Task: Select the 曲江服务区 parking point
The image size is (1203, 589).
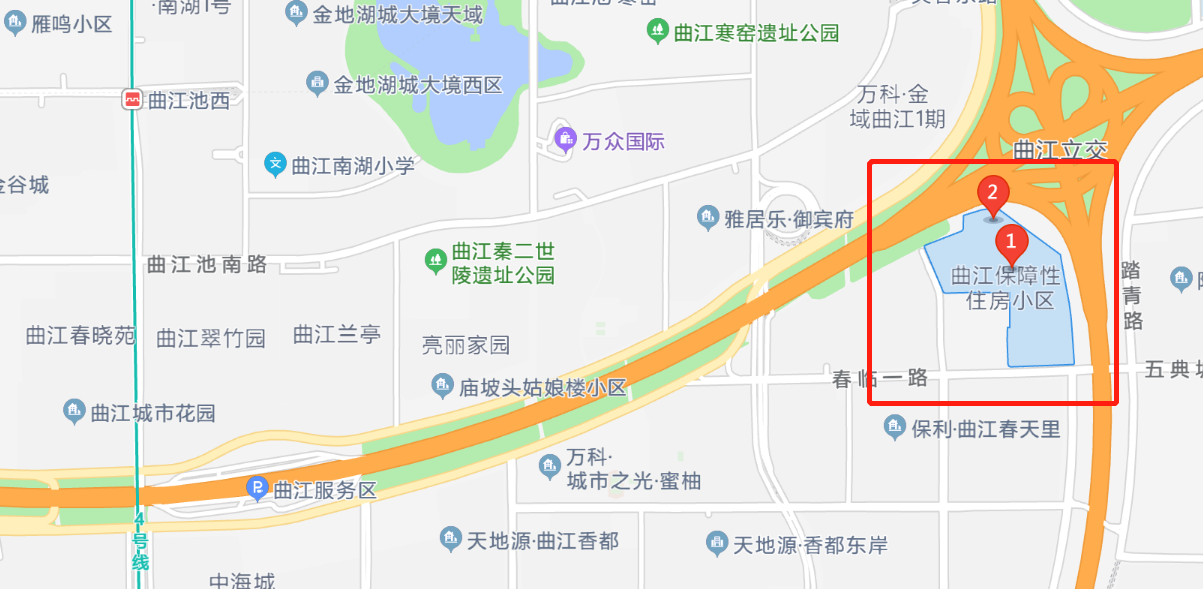Action: (257, 489)
